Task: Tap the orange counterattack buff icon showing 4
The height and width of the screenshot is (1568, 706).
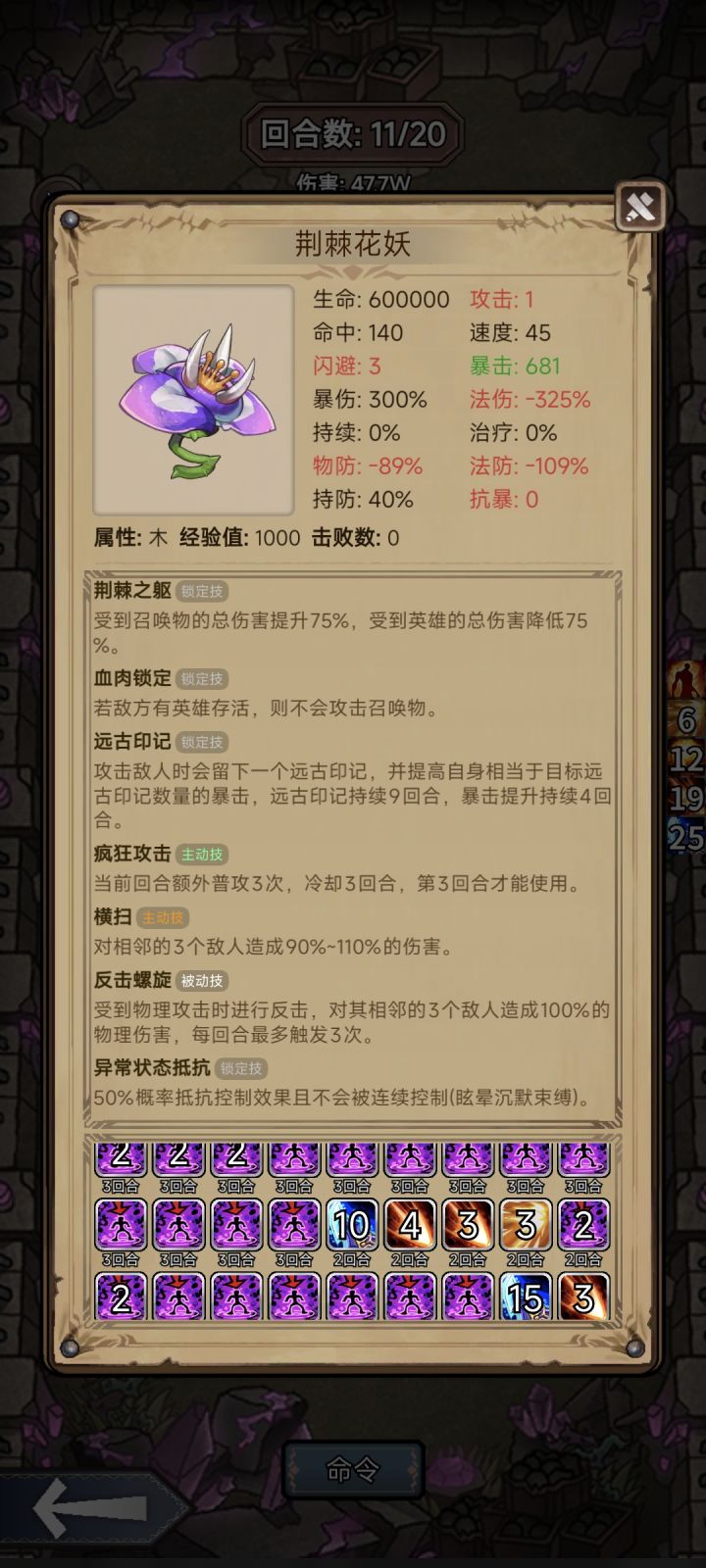Action: tap(410, 1224)
